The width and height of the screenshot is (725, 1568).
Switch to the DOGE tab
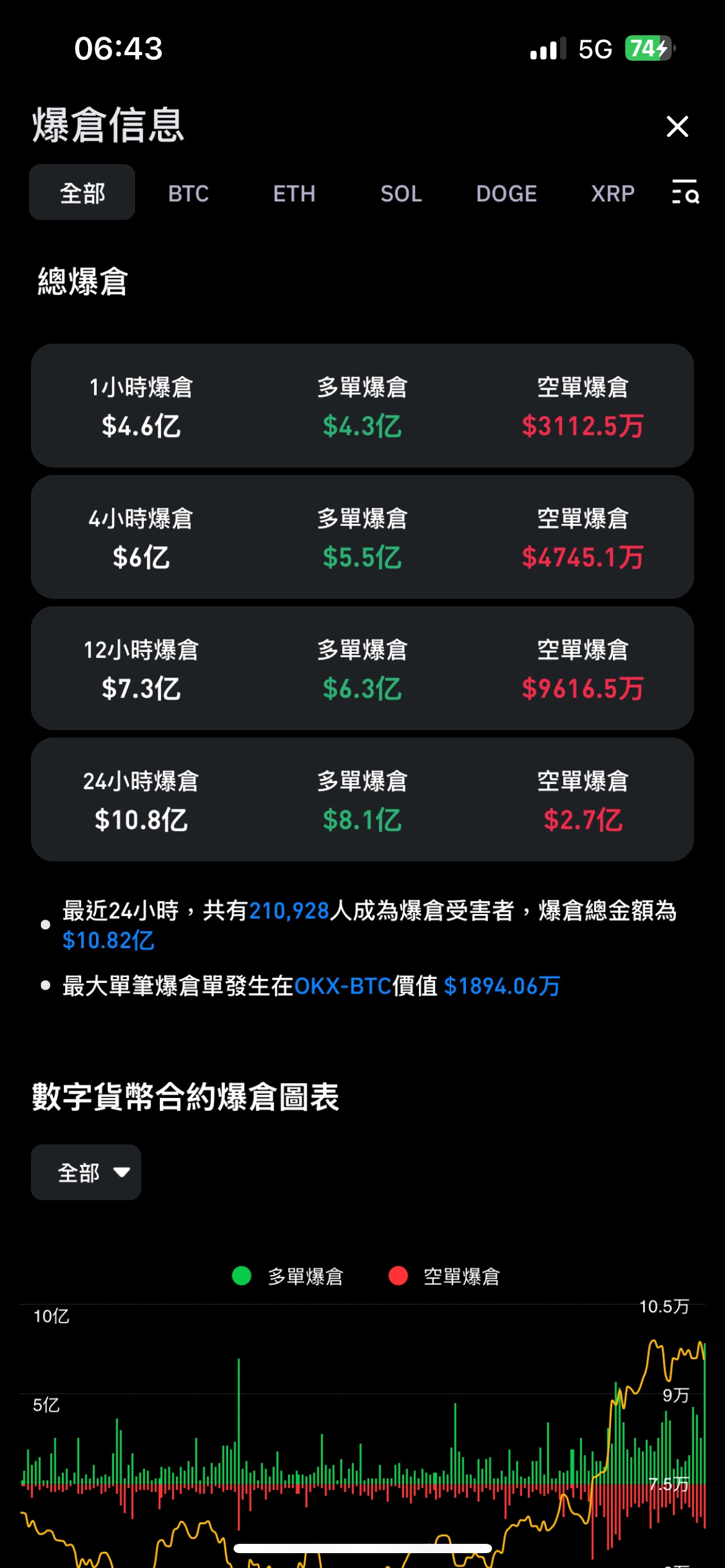tap(506, 194)
